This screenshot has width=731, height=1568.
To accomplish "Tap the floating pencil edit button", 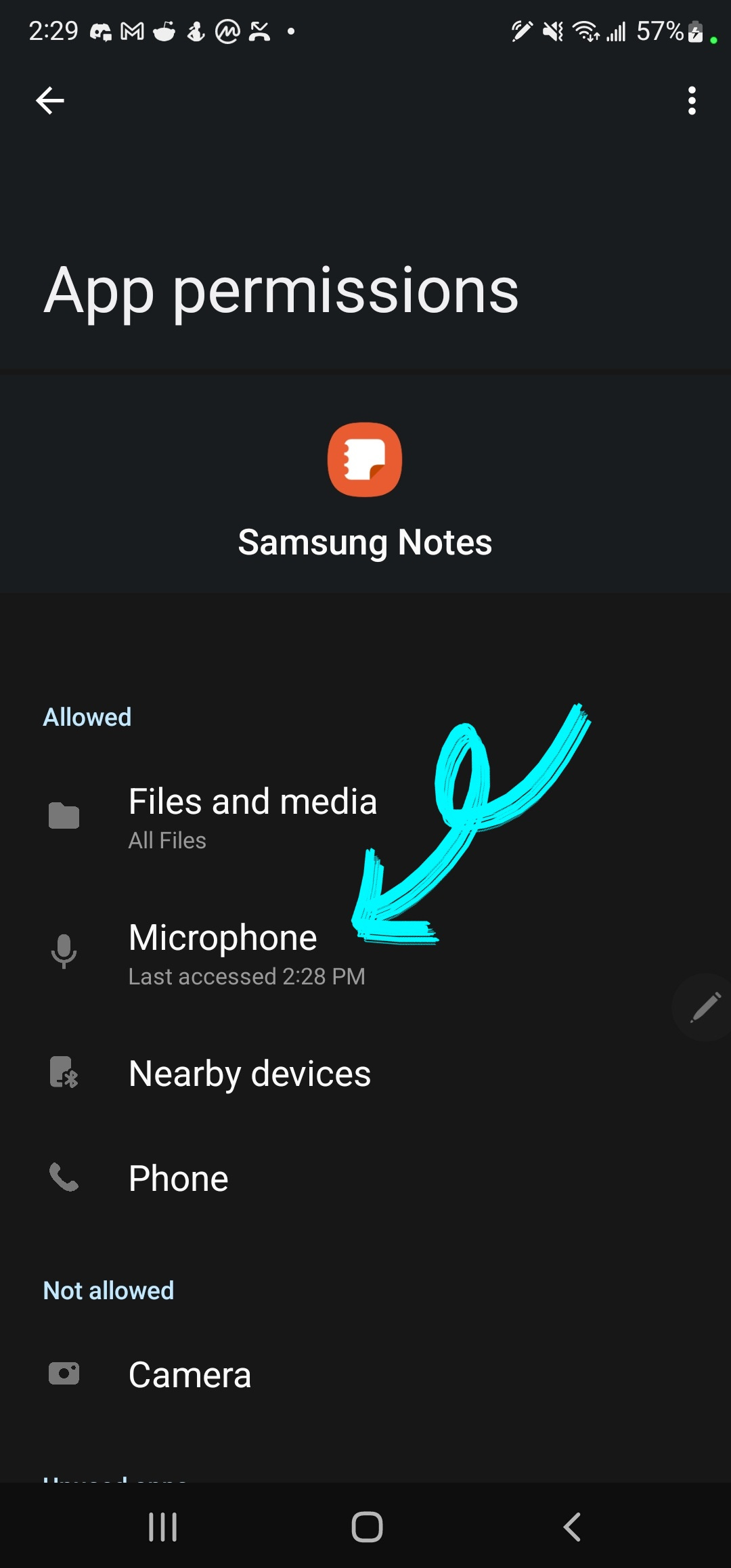I will (705, 1007).
